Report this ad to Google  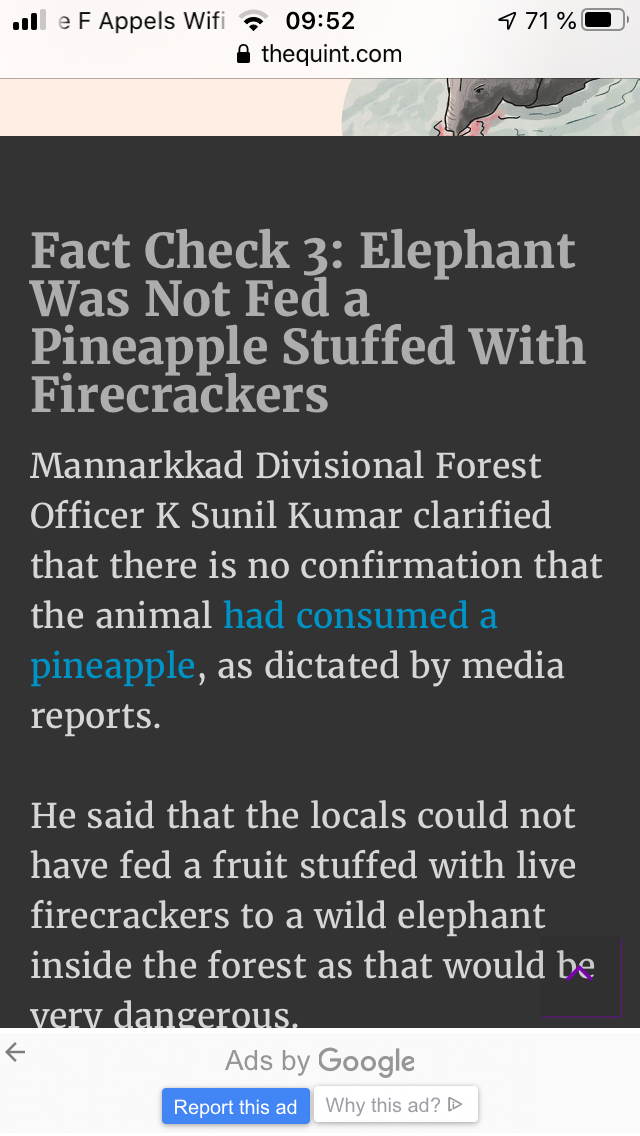click(235, 1106)
